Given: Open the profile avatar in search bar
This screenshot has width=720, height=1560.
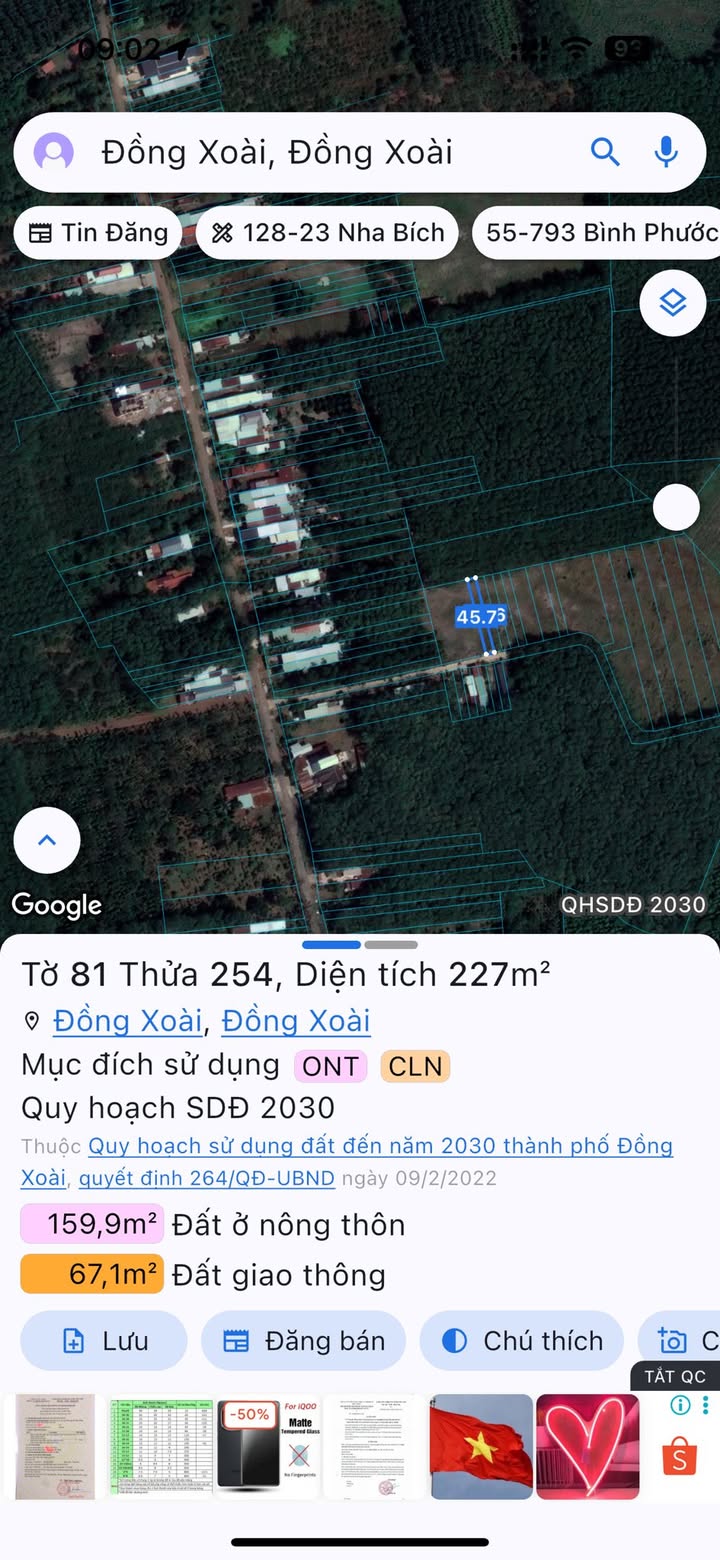Looking at the screenshot, I should [x=54, y=153].
